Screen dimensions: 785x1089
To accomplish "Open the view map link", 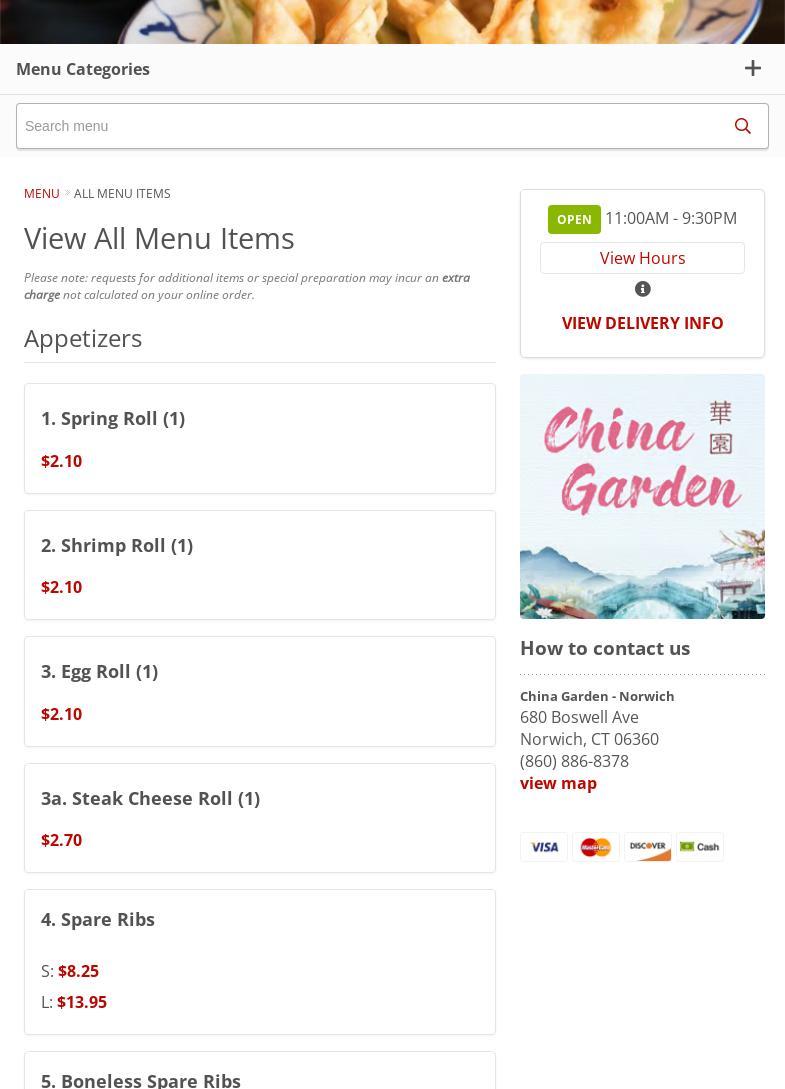I will (558, 783).
